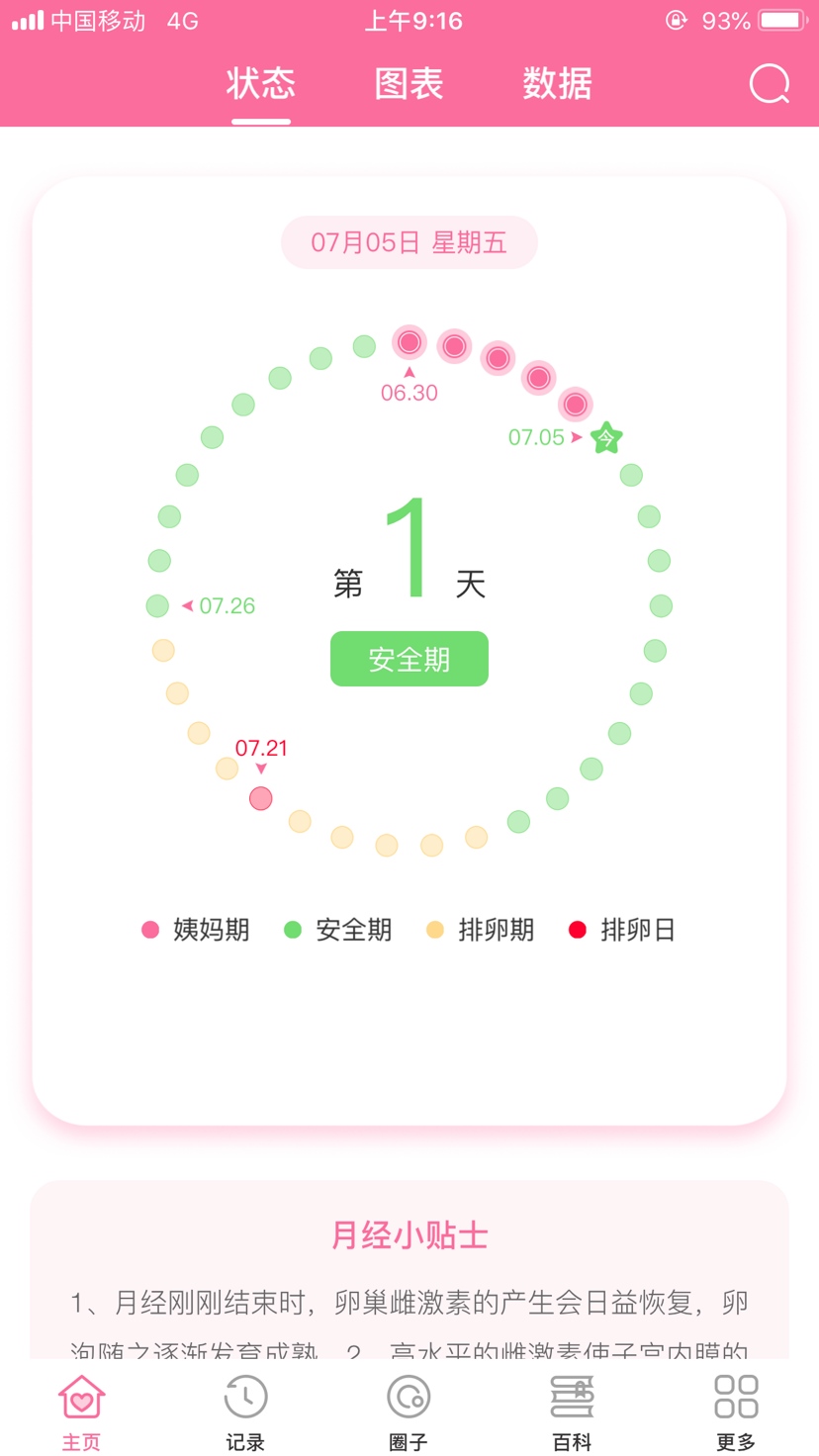Switch to the 图表 tab
819x1456 pixels.
click(409, 84)
